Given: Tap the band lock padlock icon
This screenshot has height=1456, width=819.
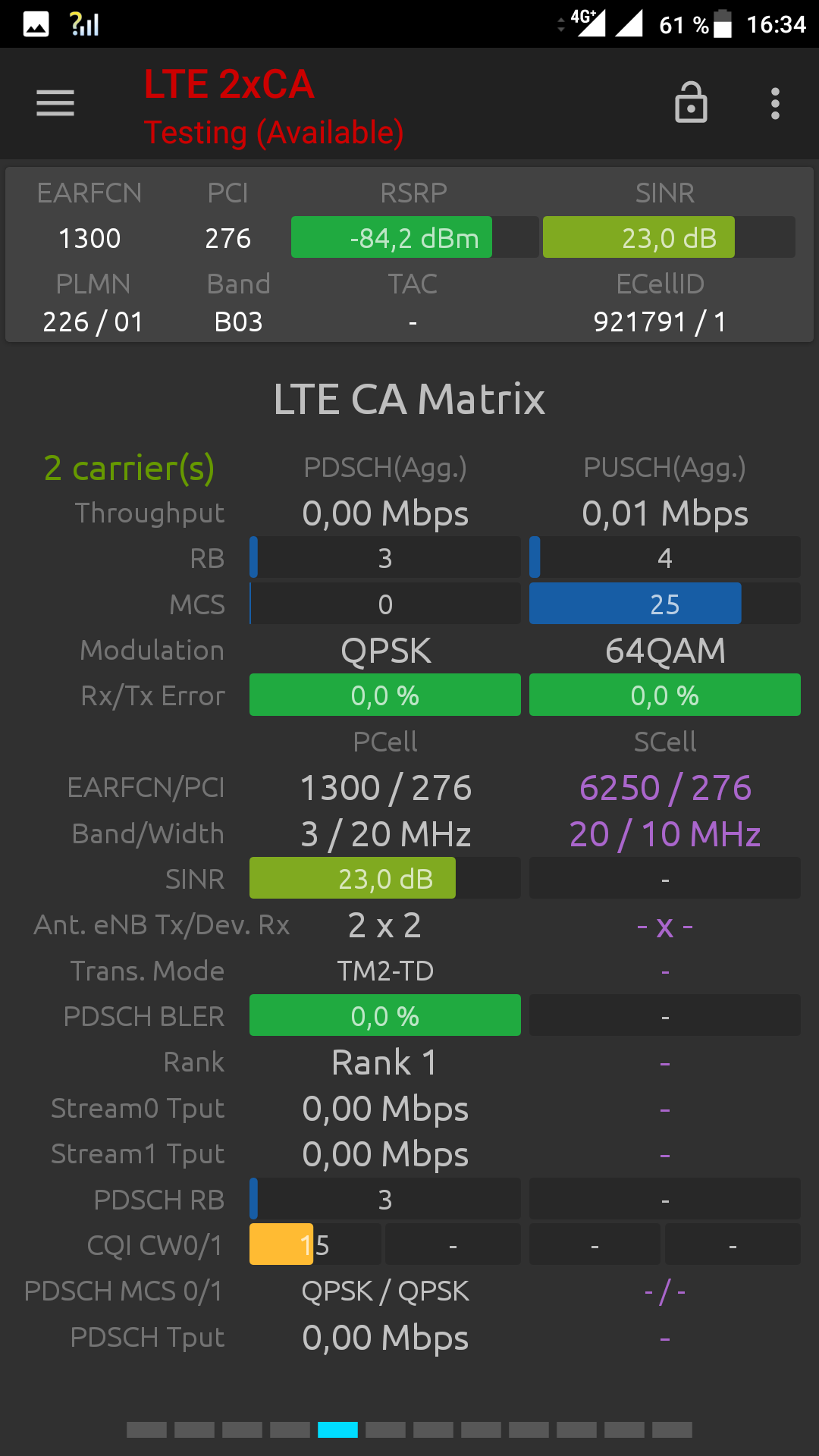Looking at the screenshot, I should (691, 102).
